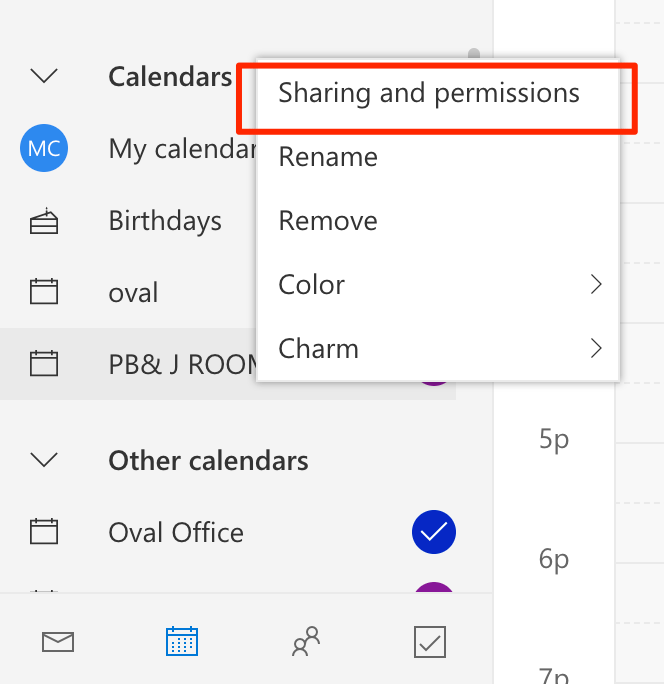Choose Rename from the context menu

pyautogui.click(x=438, y=157)
